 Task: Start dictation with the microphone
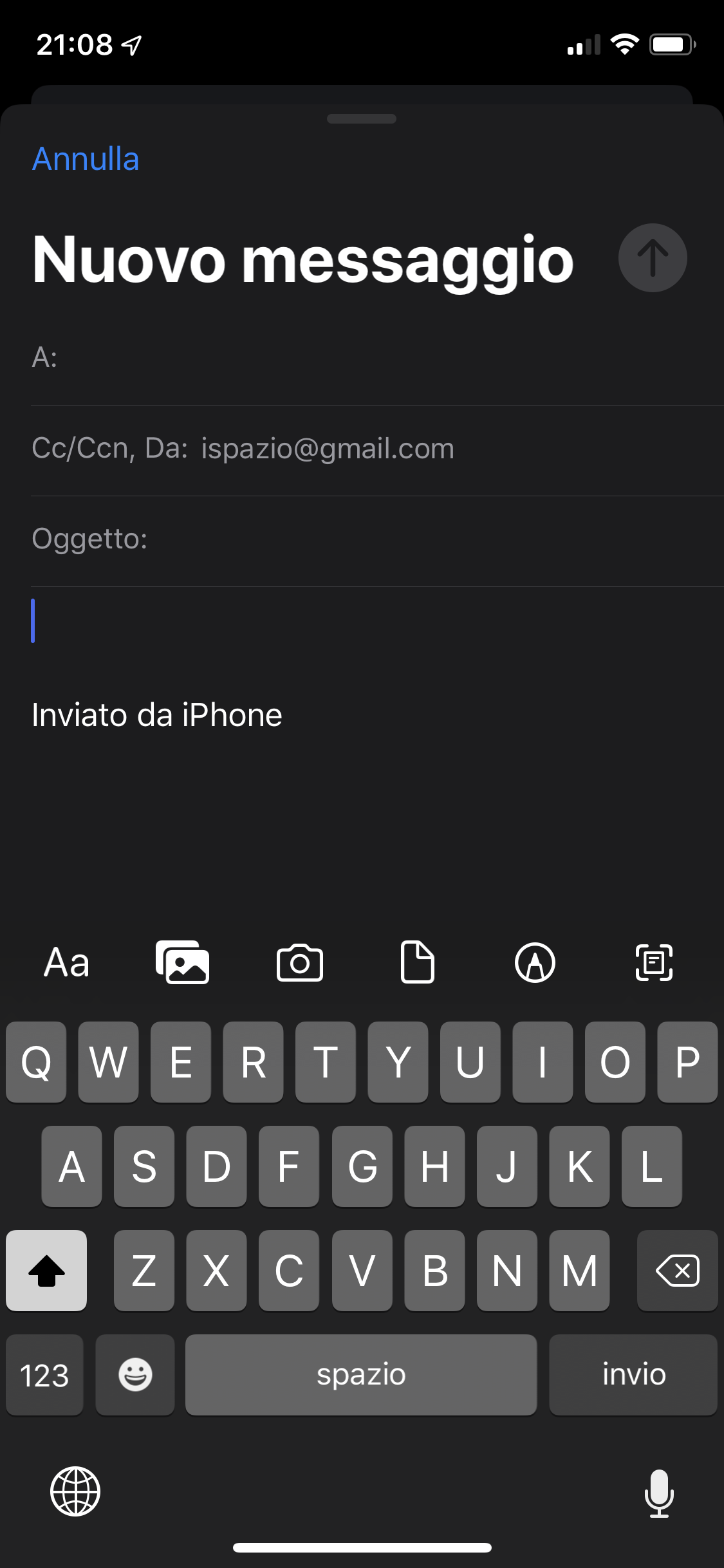click(659, 1493)
